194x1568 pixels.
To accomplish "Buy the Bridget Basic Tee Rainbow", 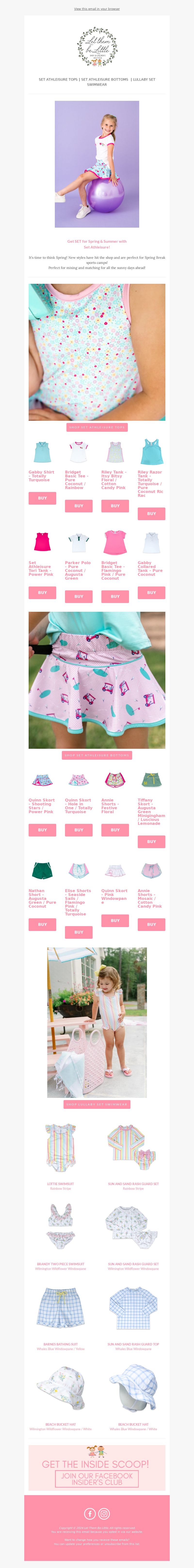I will click(x=79, y=506).
